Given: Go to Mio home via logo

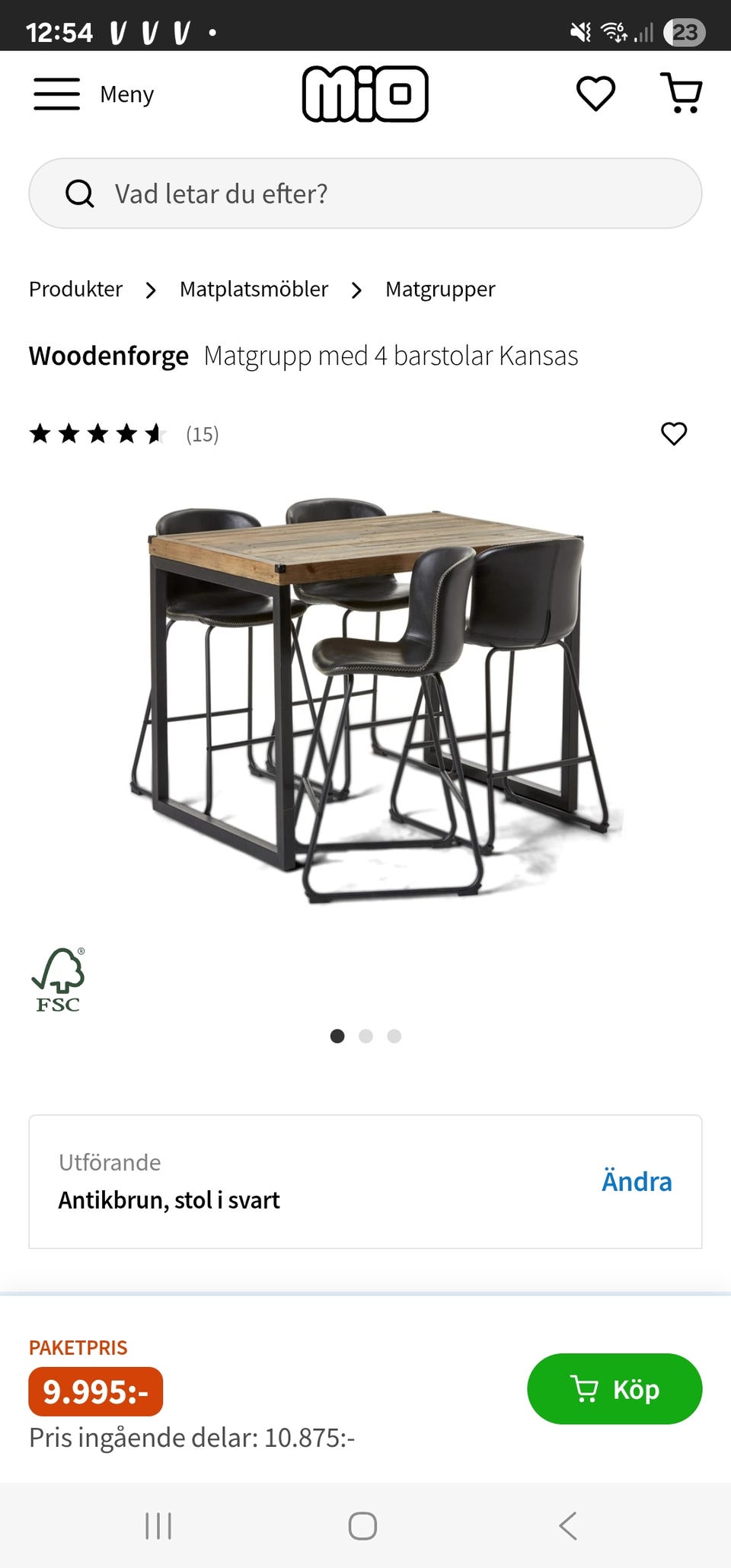Looking at the screenshot, I should click(x=365, y=94).
